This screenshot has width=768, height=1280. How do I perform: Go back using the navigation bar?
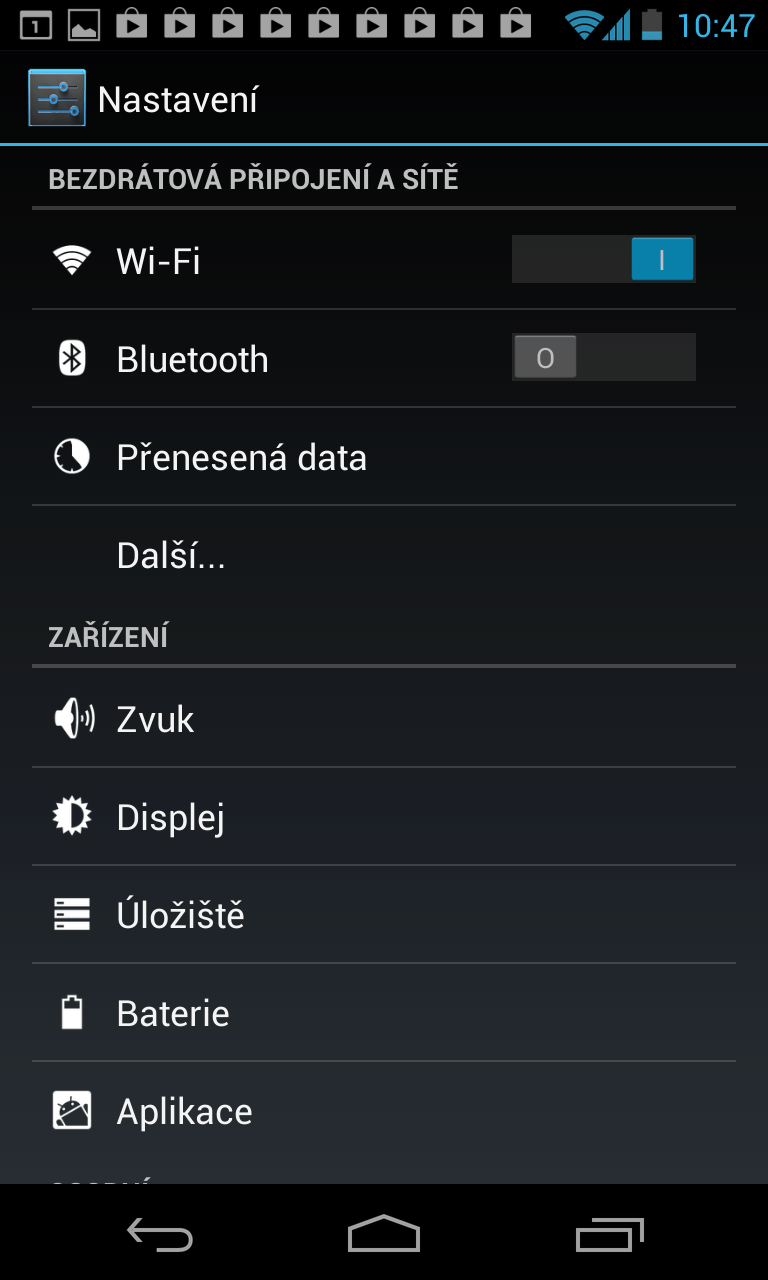click(160, 1235)
